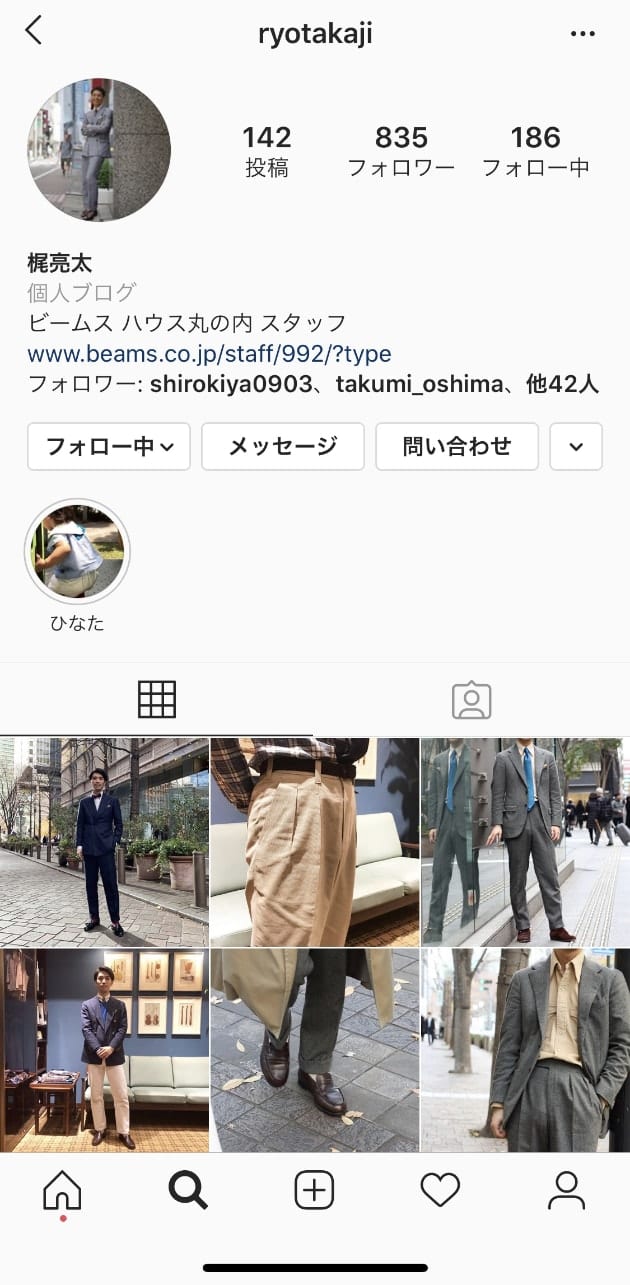Switch to the tagged photos tab
The image size is (630, 1285).
coord(471,700)
